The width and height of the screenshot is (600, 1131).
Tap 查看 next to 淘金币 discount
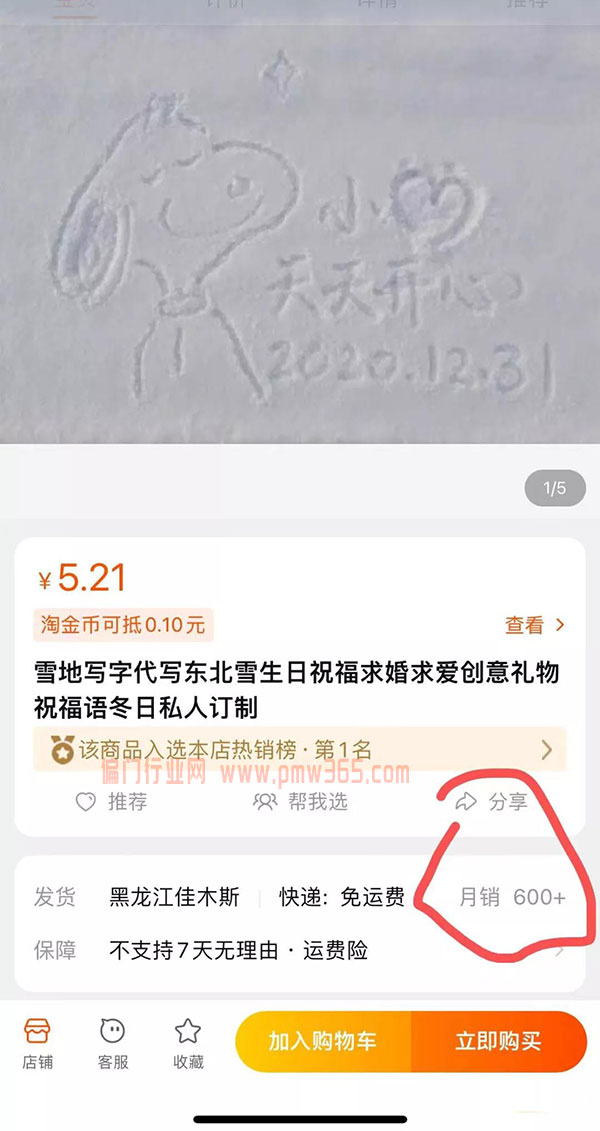[535, 625]
